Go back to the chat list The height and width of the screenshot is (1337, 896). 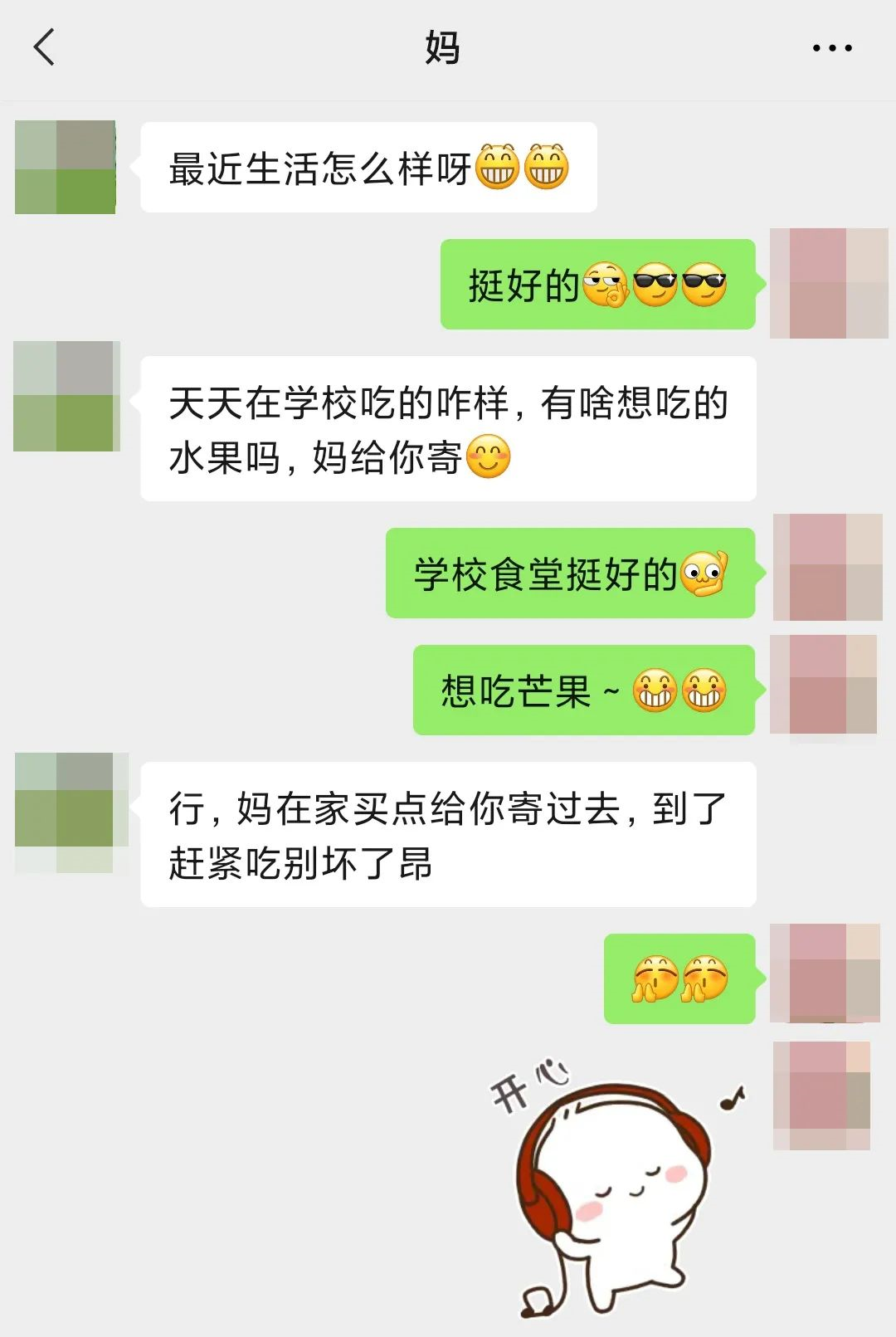click(45, 47)
